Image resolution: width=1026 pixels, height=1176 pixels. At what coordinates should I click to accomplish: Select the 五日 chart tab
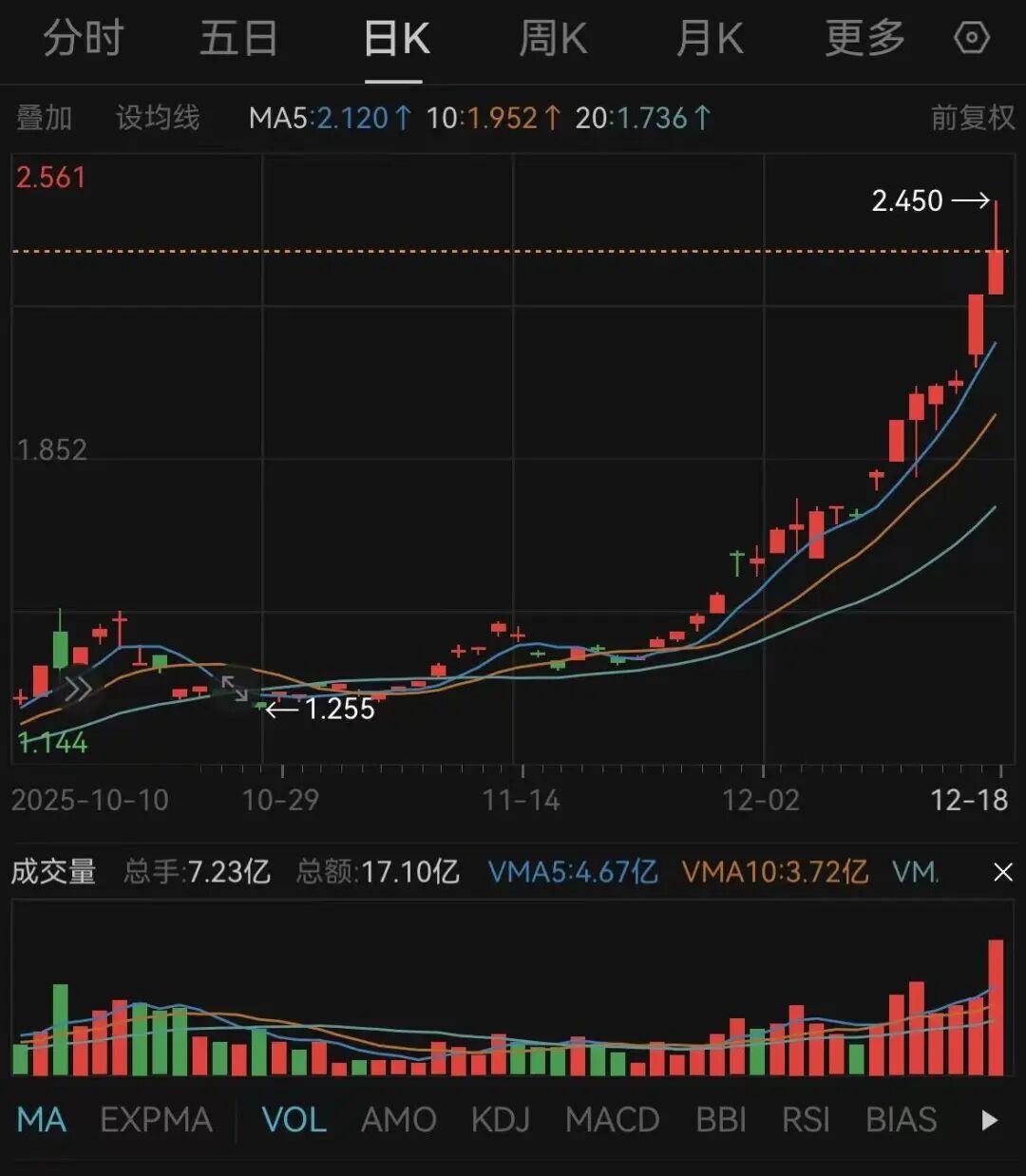point(238,40)
